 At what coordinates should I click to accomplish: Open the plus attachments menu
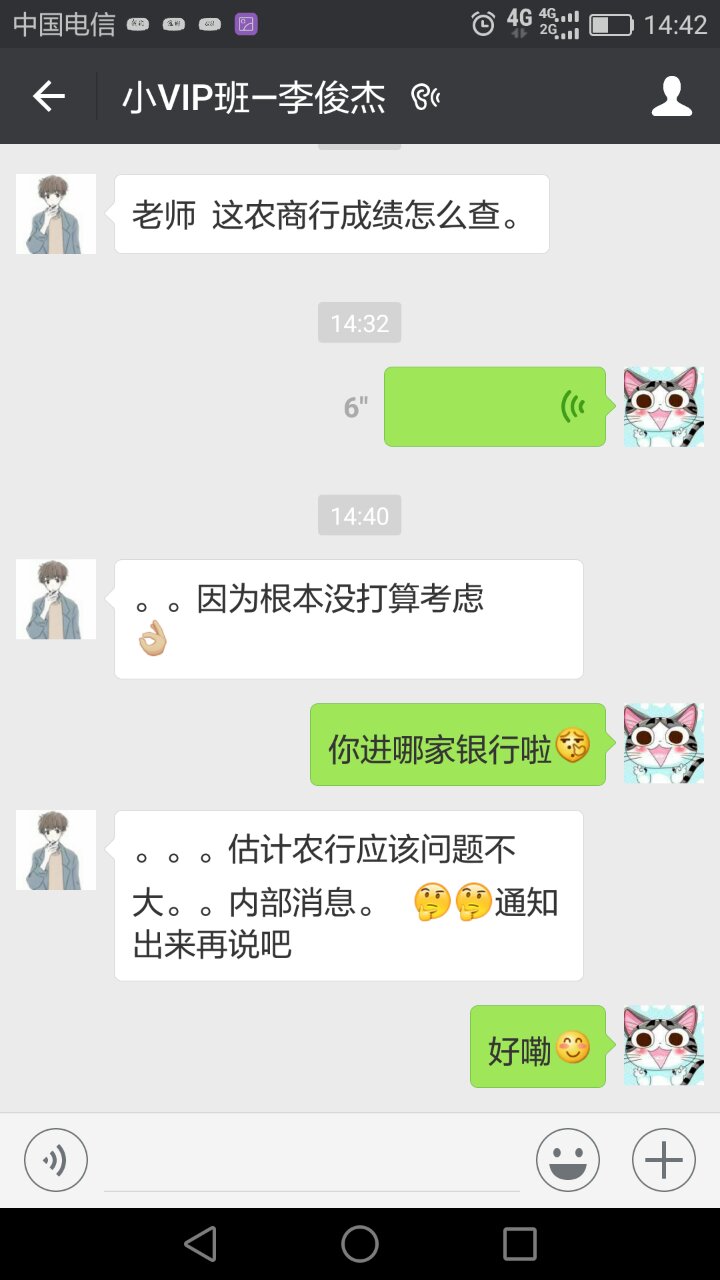click(663, 1160)
